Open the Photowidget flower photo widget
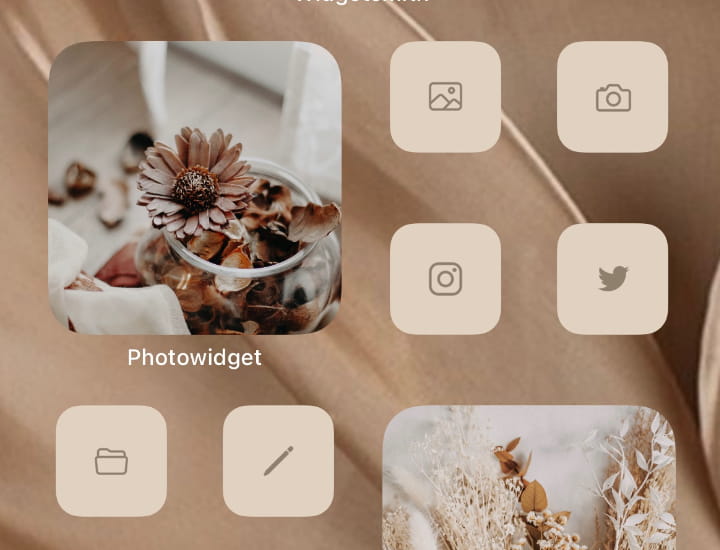Viewport: 720px width, 550px height. [194, 188]
